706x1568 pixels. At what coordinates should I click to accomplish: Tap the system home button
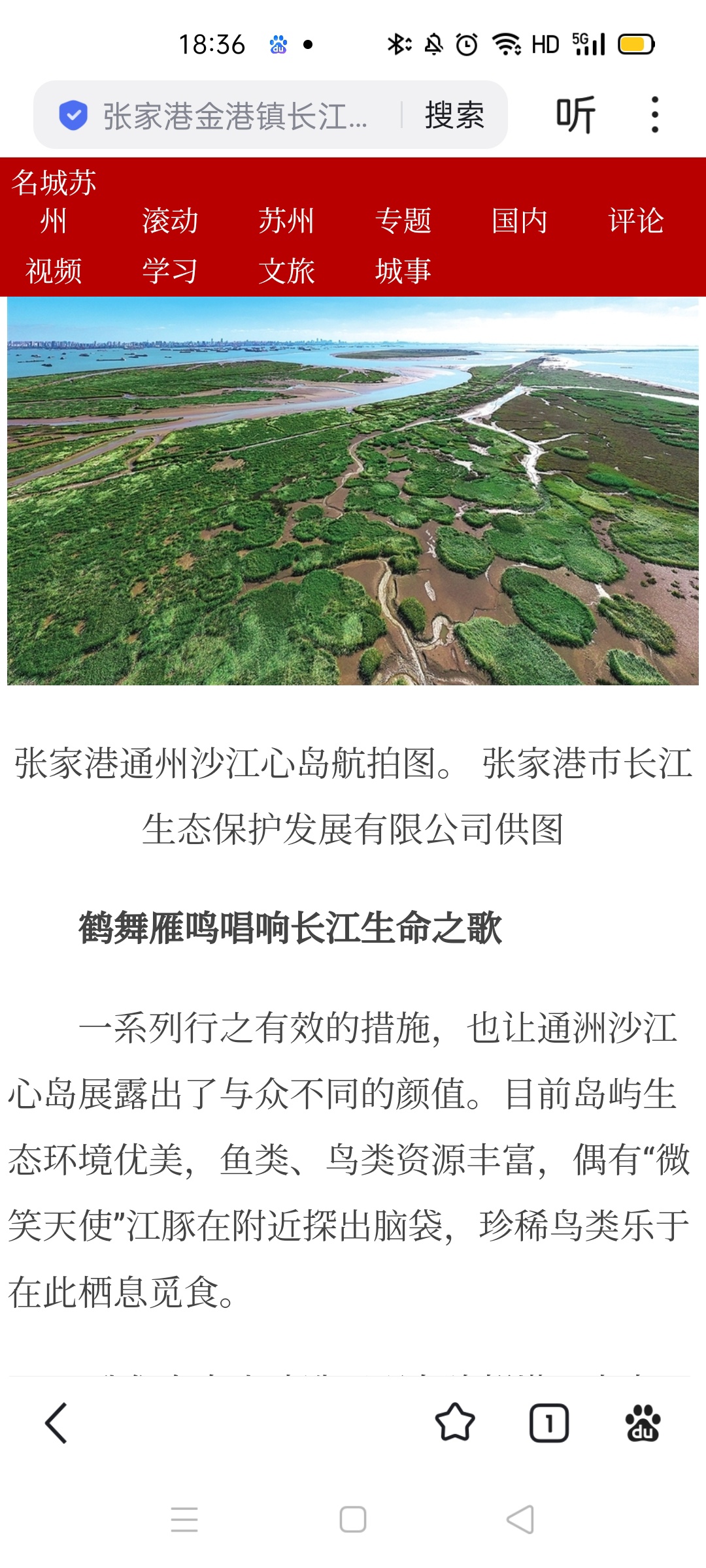pyautogui.click(x=353, y=1519)
